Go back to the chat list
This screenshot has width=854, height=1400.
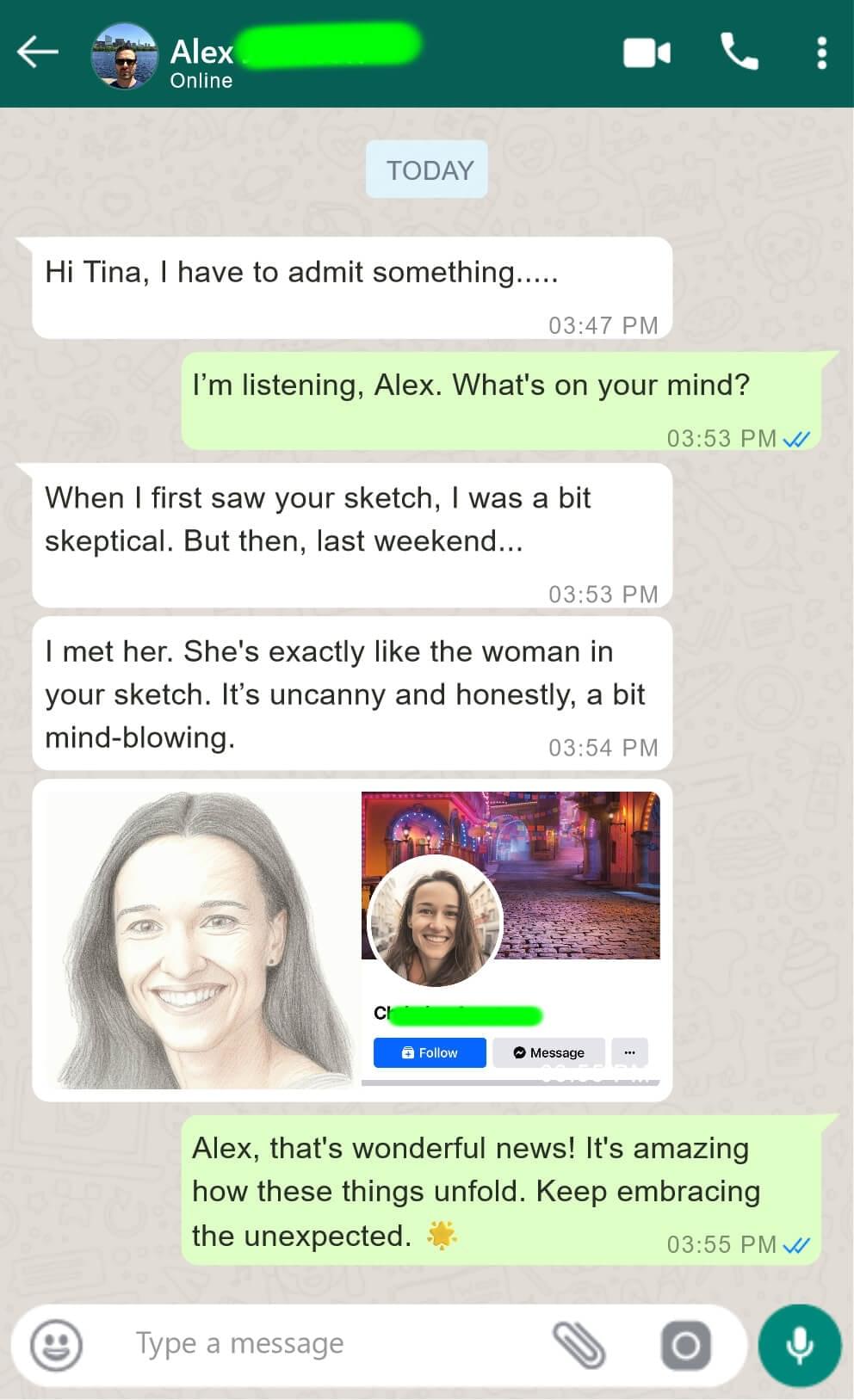coord(38,52)
